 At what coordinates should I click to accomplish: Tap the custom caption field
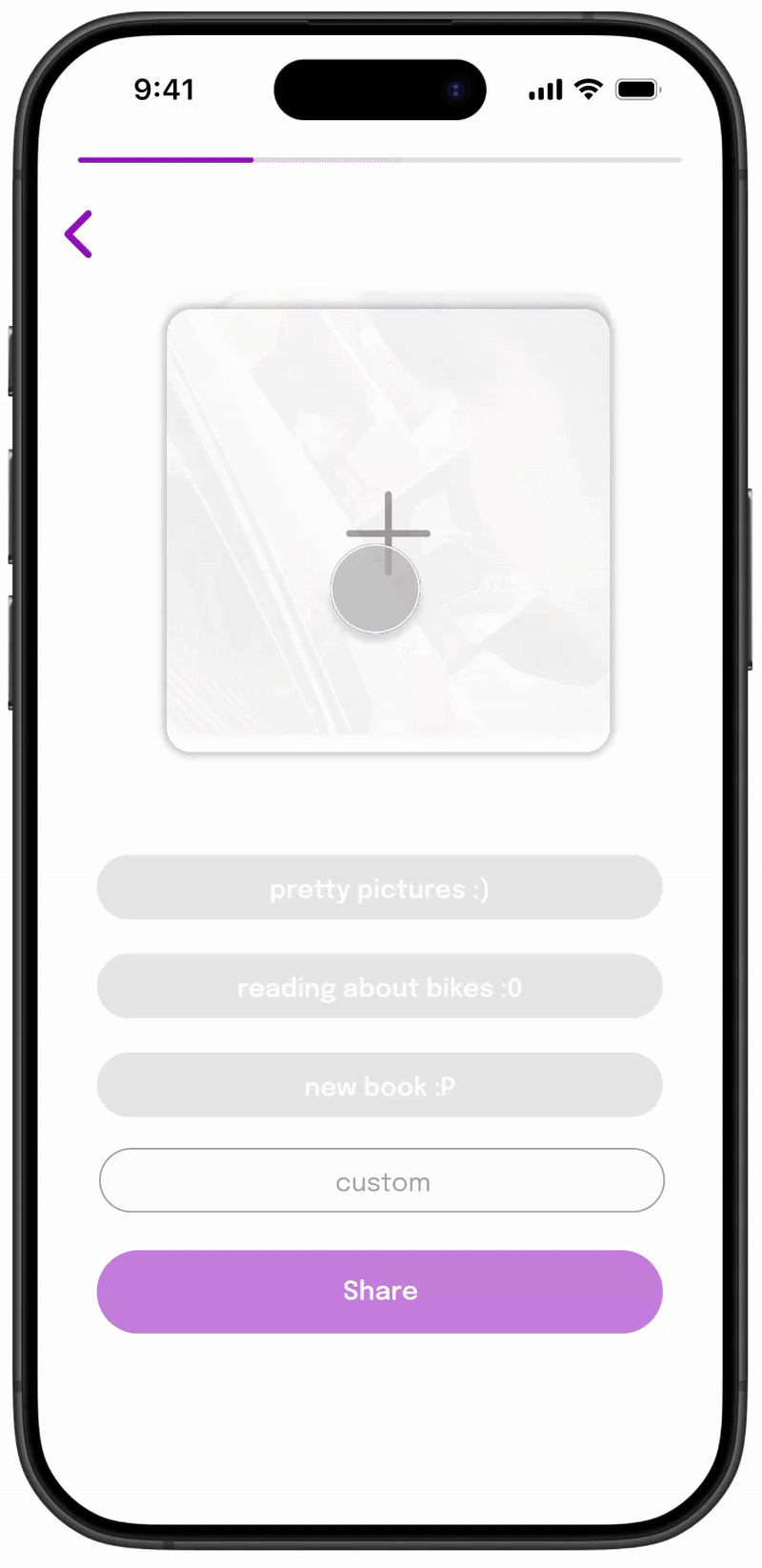click(x=381, y=1181)
